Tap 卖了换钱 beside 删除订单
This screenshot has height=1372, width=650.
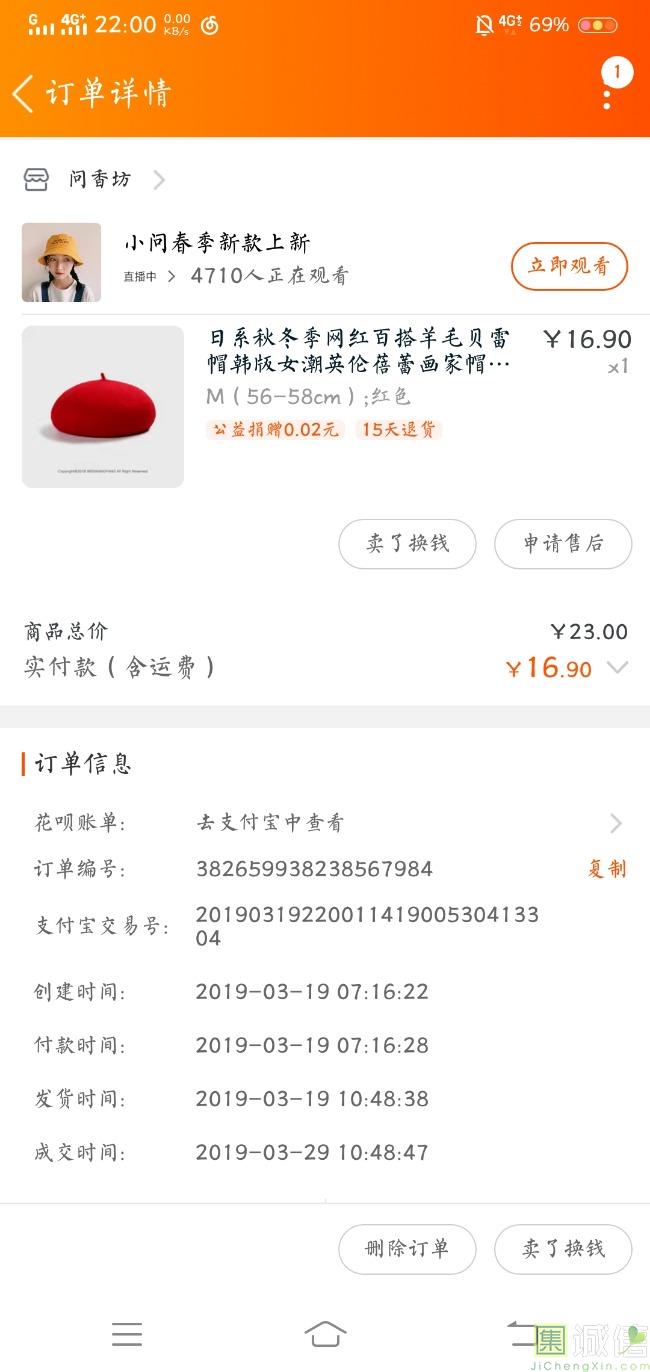click(x=563, y=1249)
